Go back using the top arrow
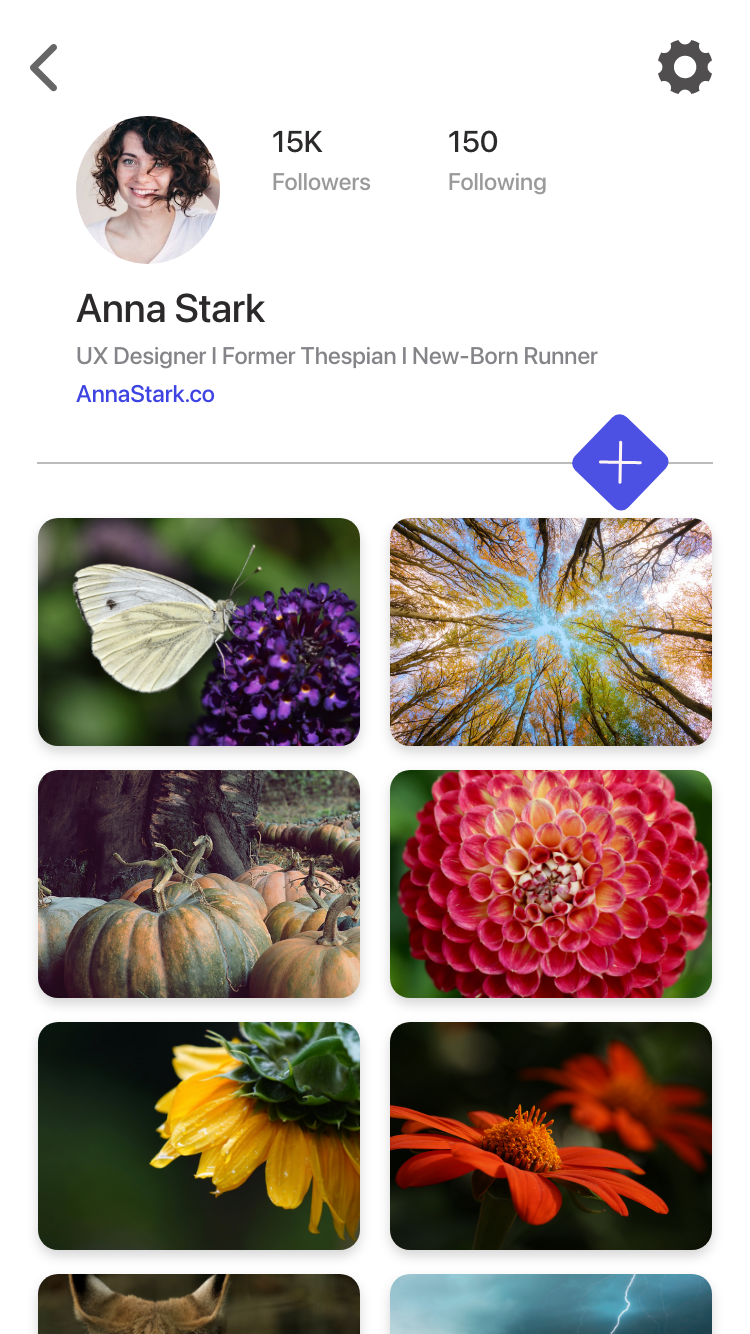The width and height of the screenshot is (750, 1334). pos(44,68)
